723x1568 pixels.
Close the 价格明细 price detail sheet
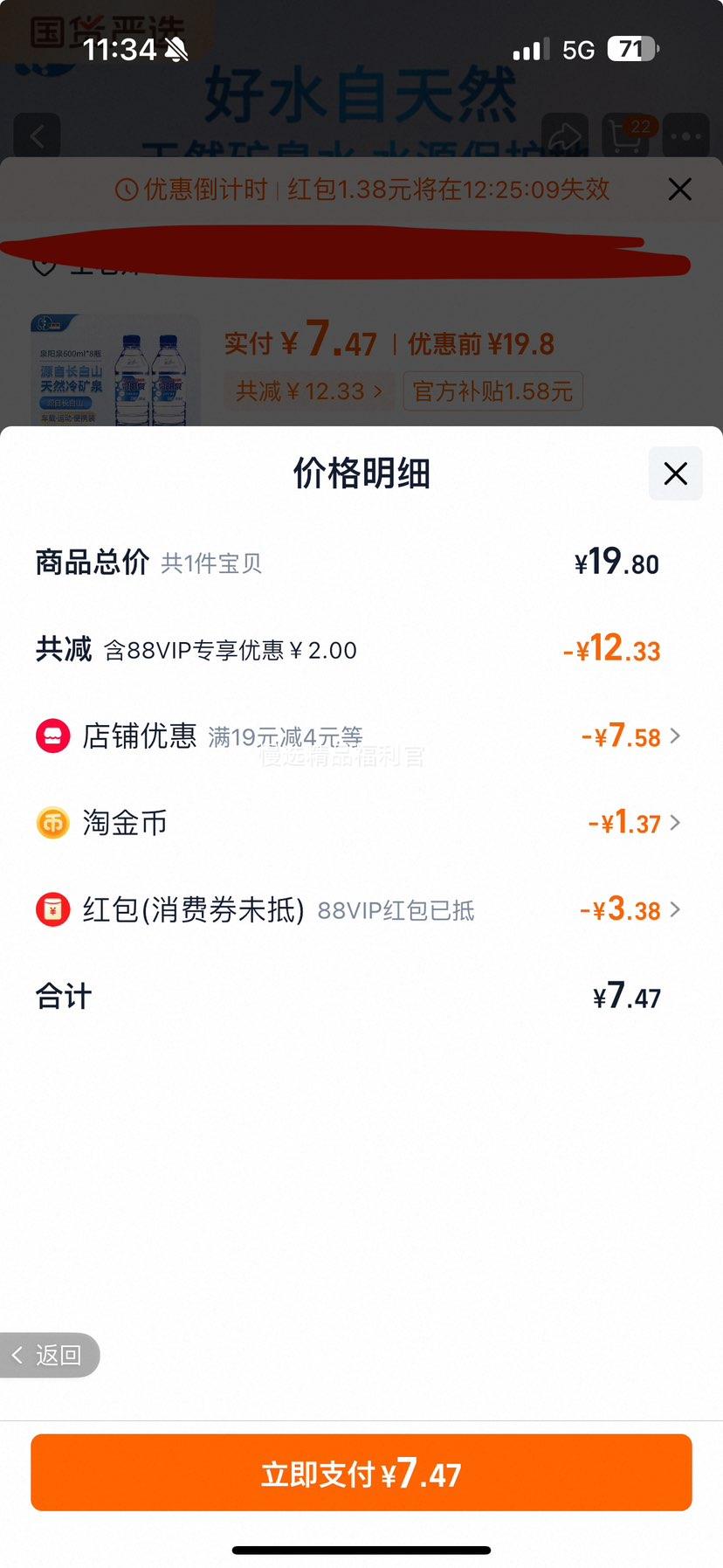675,473
